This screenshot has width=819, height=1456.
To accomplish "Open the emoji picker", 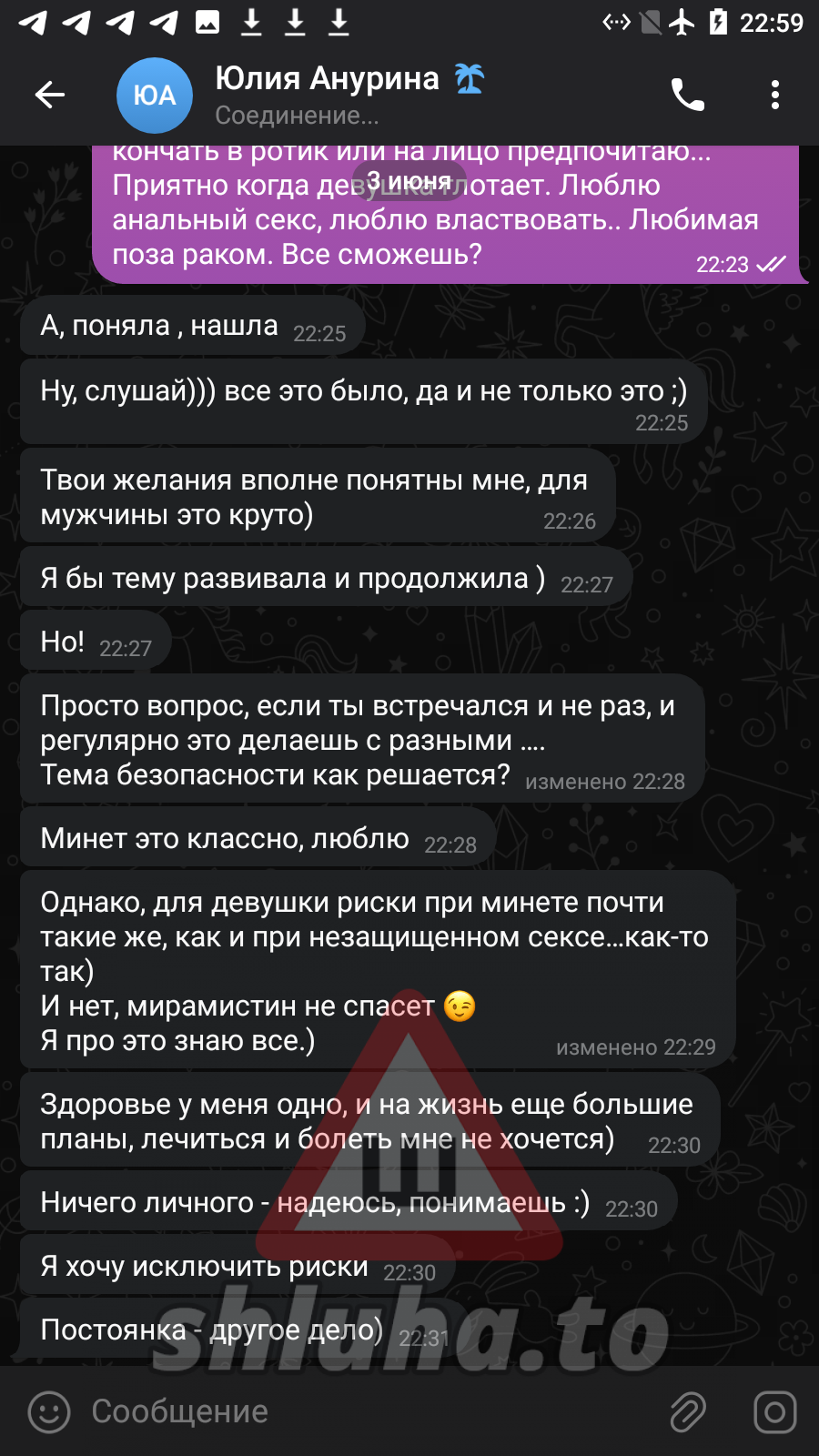I will 49,1412.
